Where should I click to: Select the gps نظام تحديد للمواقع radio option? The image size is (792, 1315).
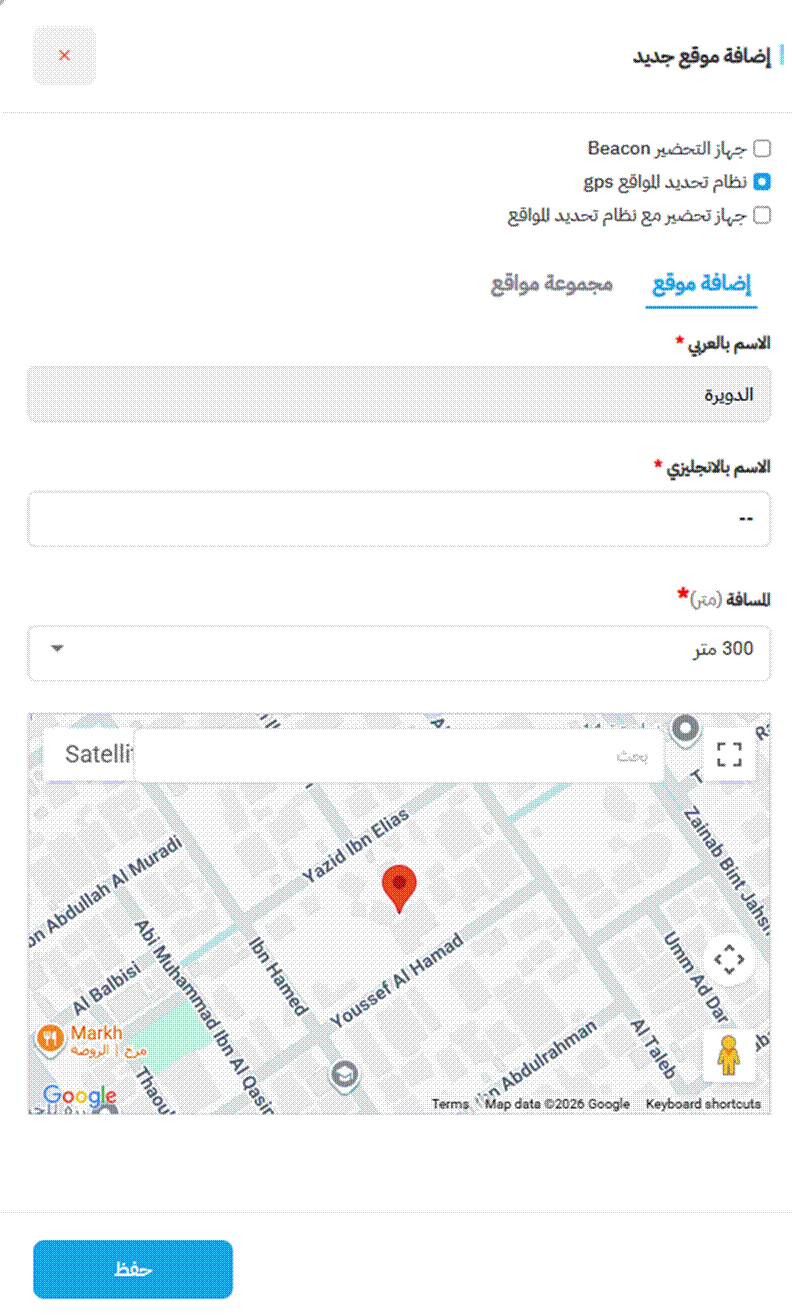(763, 181)
